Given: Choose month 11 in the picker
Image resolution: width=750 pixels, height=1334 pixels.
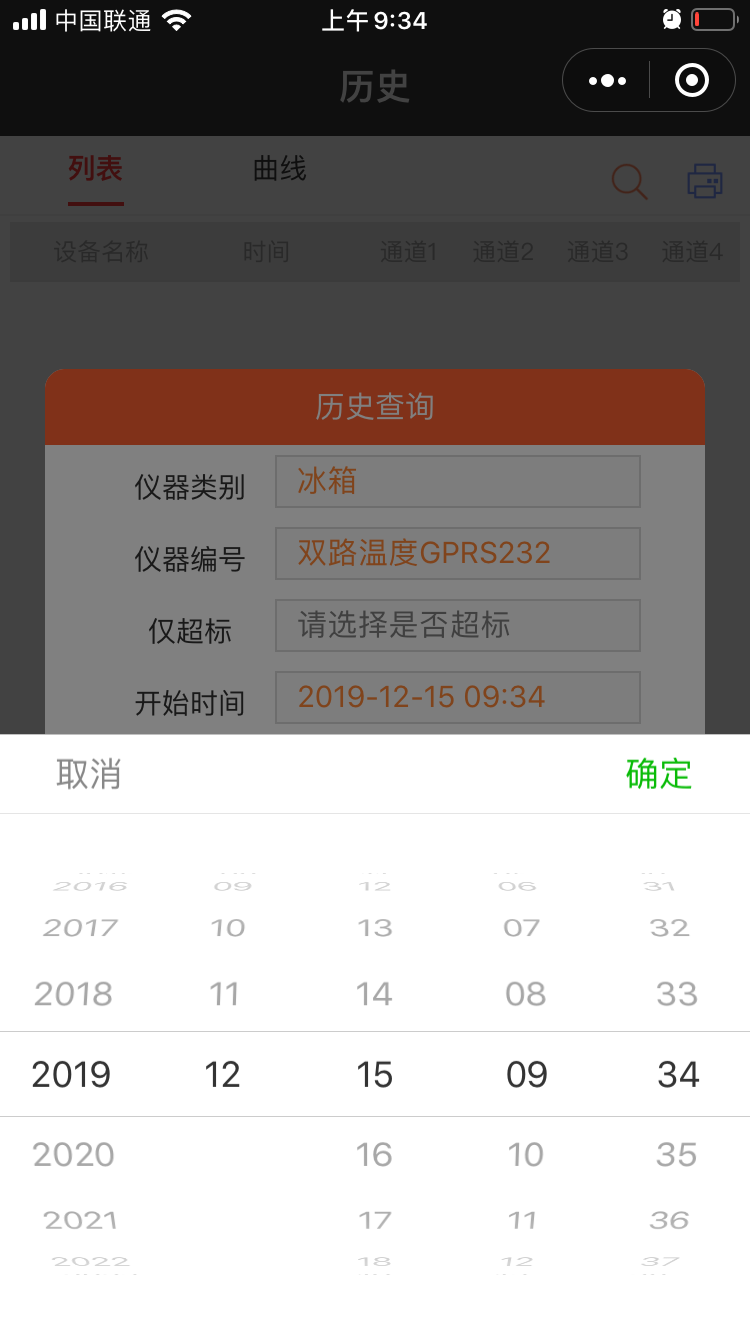Looking at the screenshot, I should point(224,994).
